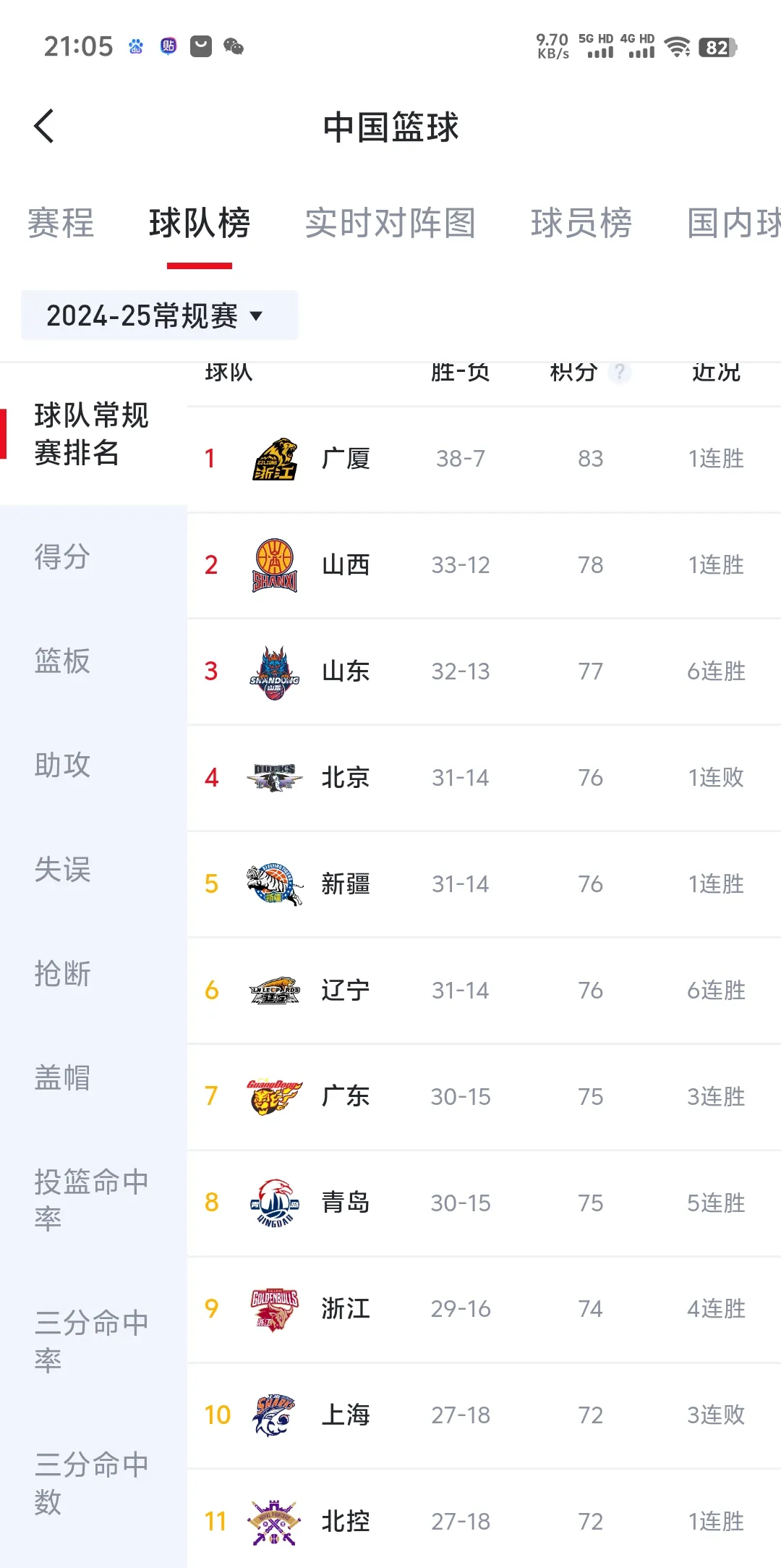Select 三分命中率 in the side menu
The height and width of the screenshot is (1568, 781).
tap(92, 1342)
